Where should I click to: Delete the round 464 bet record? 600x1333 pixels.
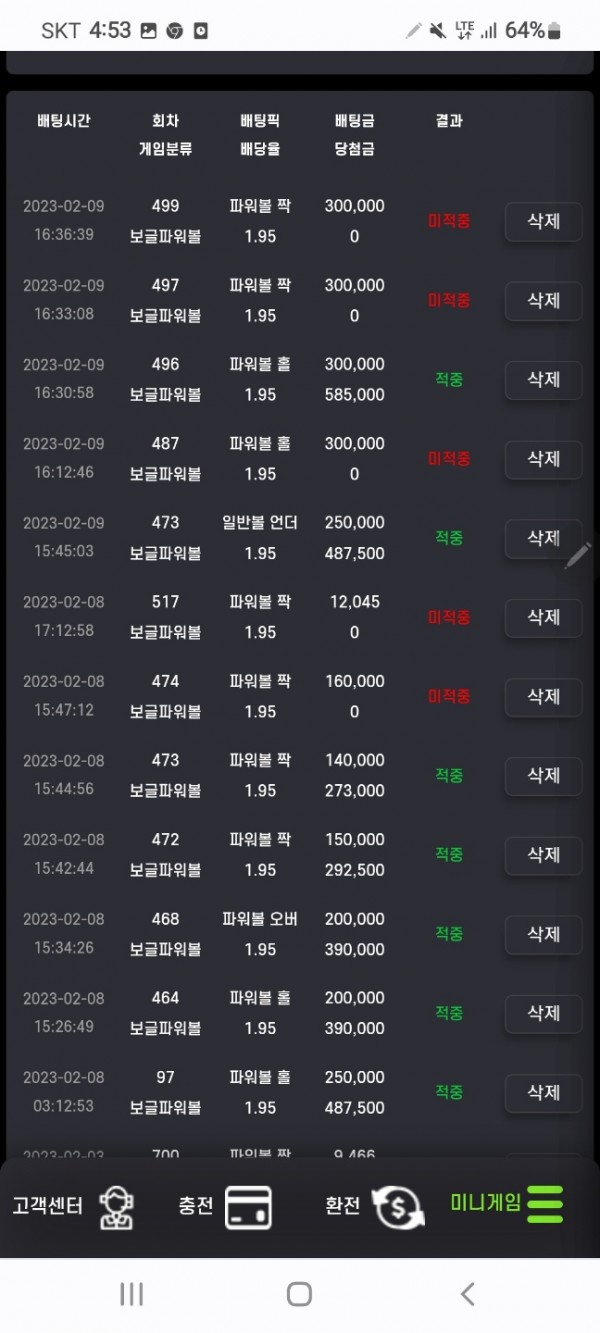click(543, 1013)
